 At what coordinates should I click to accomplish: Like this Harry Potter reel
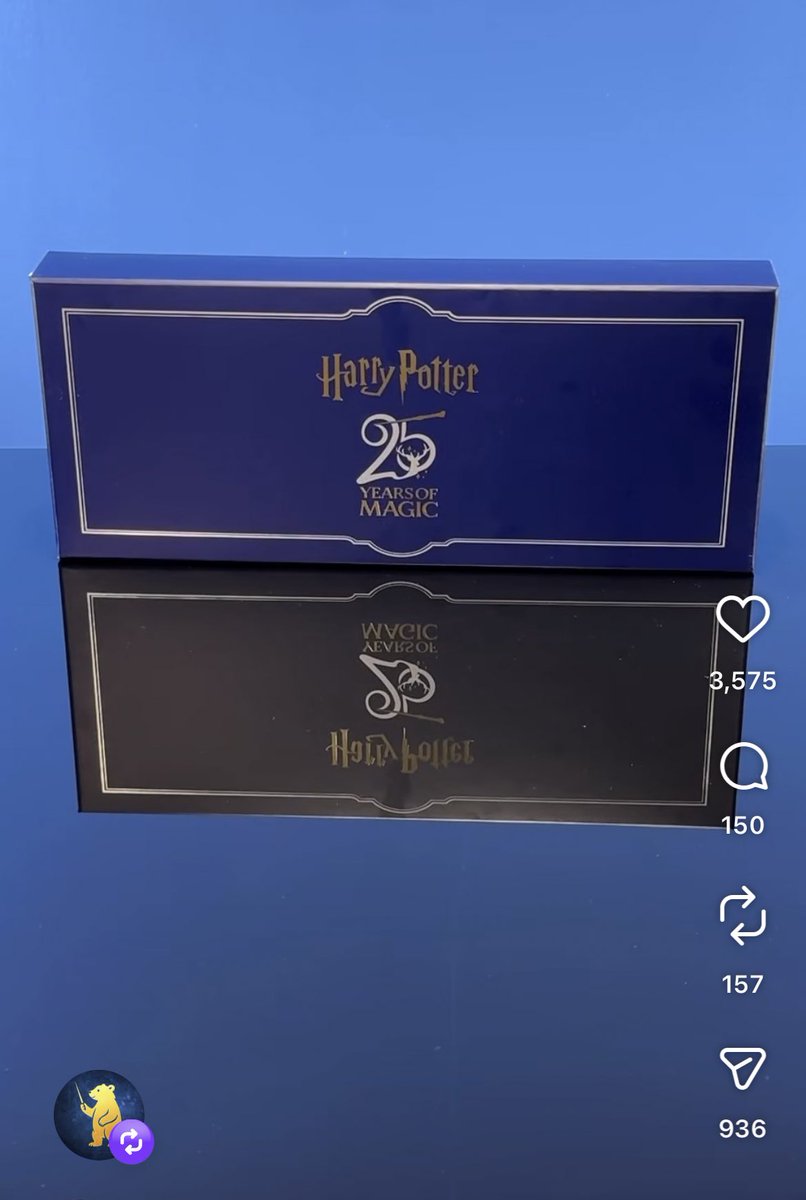click(743, 620)
